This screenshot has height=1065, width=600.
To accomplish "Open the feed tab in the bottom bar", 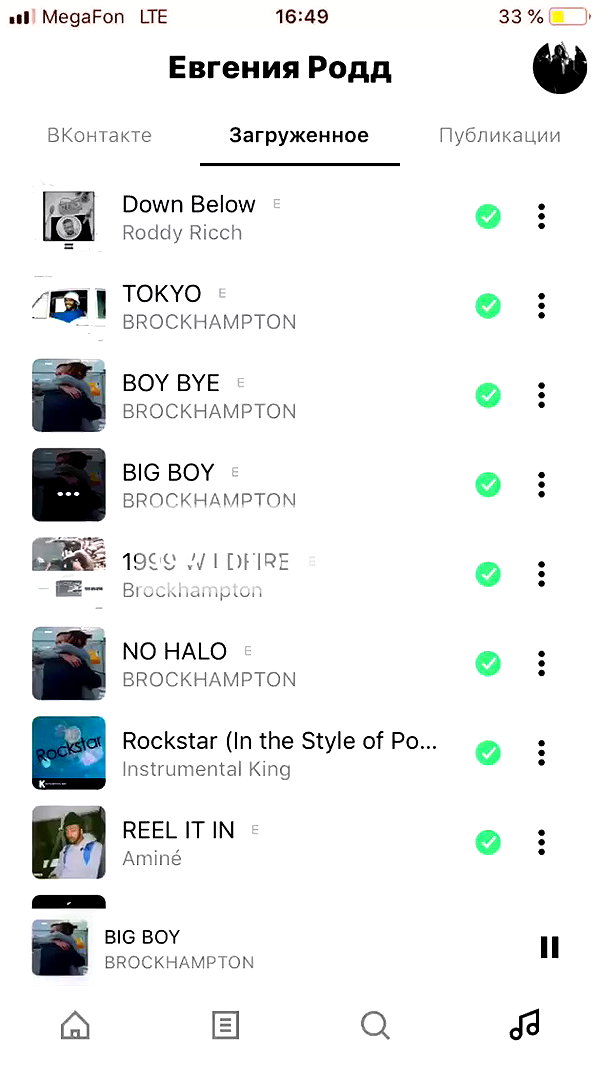I will pyautogui.click(x=225, y=1025).
